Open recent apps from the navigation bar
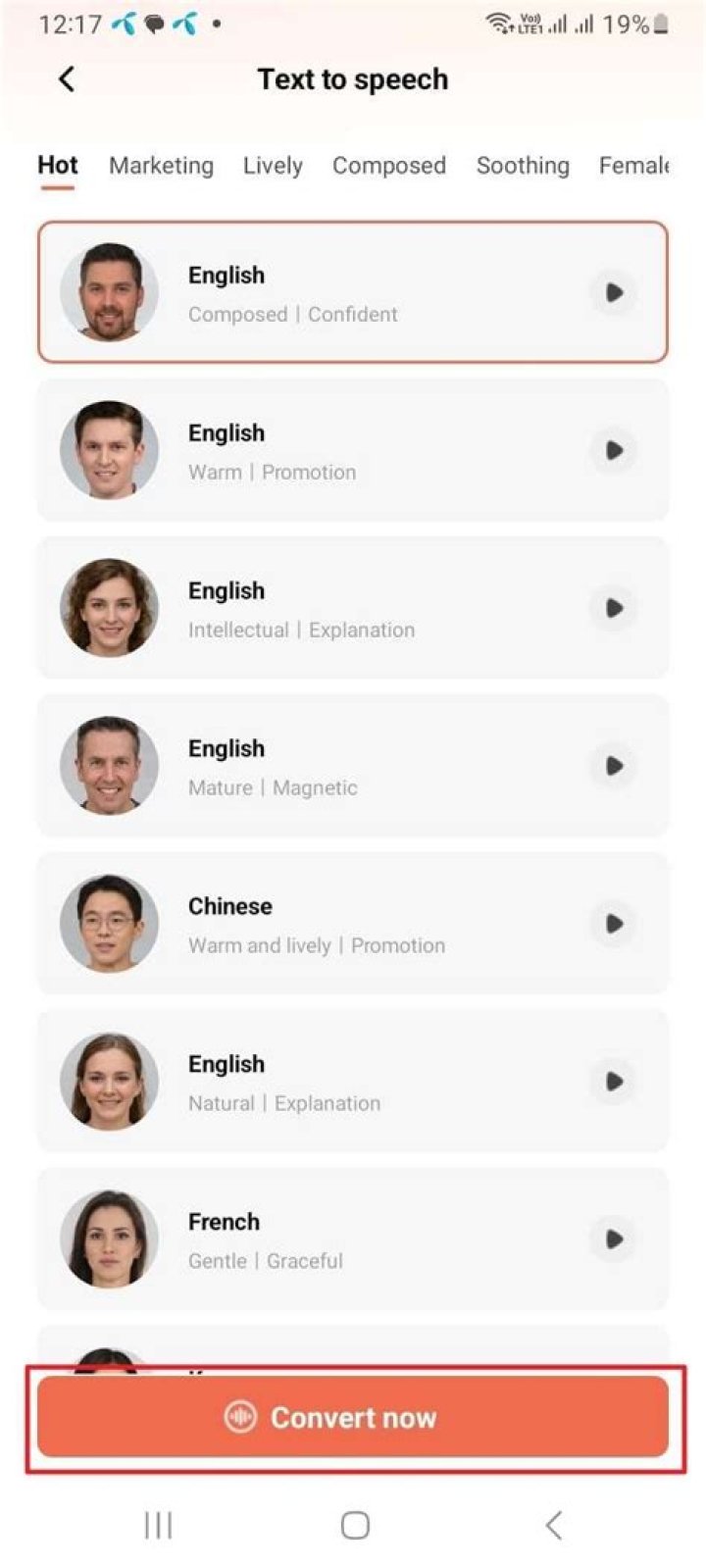 [158, 1525]
